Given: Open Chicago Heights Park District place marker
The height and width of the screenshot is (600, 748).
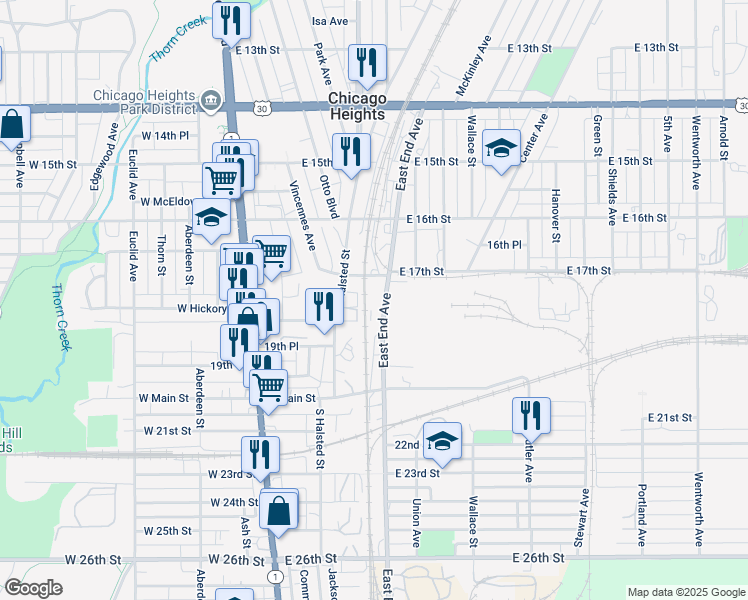Looking at the screenshot, I should coord(210,101).
